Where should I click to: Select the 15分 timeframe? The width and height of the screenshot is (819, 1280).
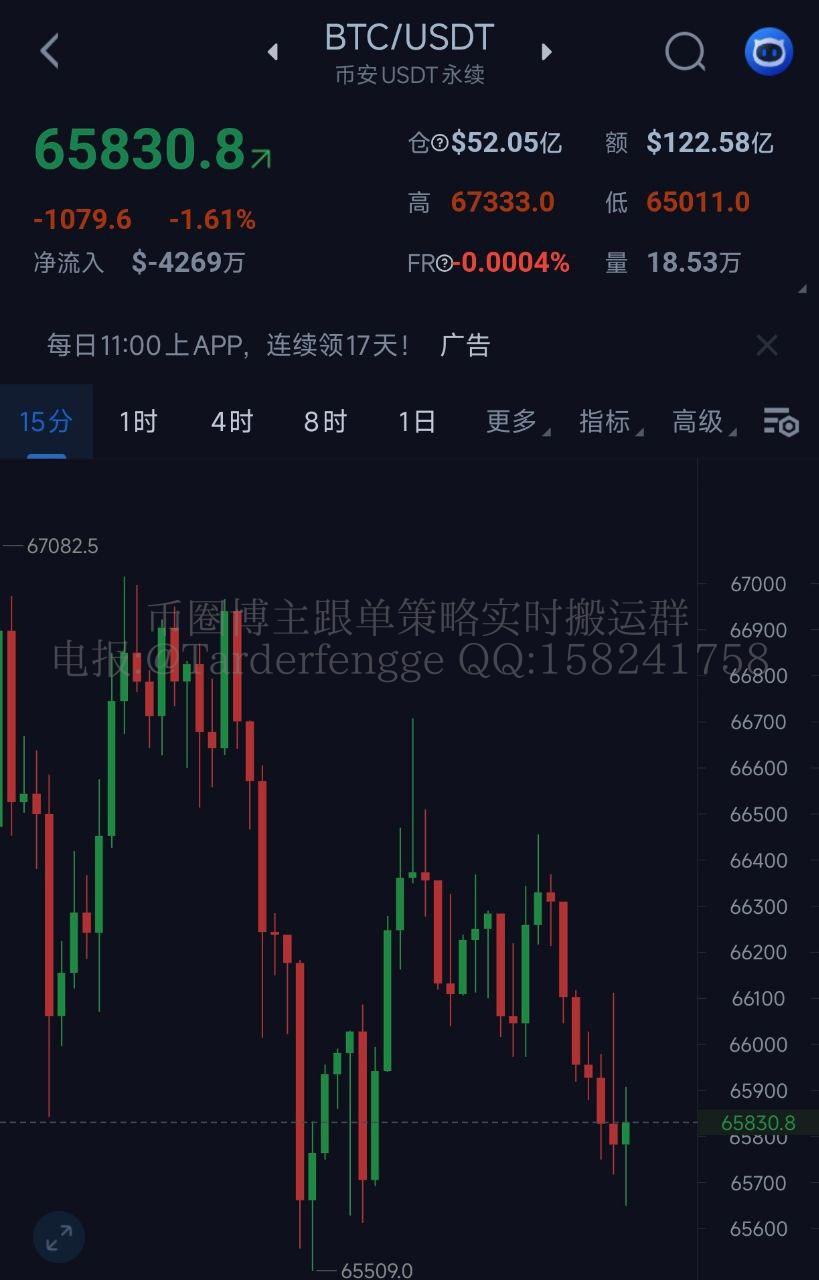(x=46, y=422)
